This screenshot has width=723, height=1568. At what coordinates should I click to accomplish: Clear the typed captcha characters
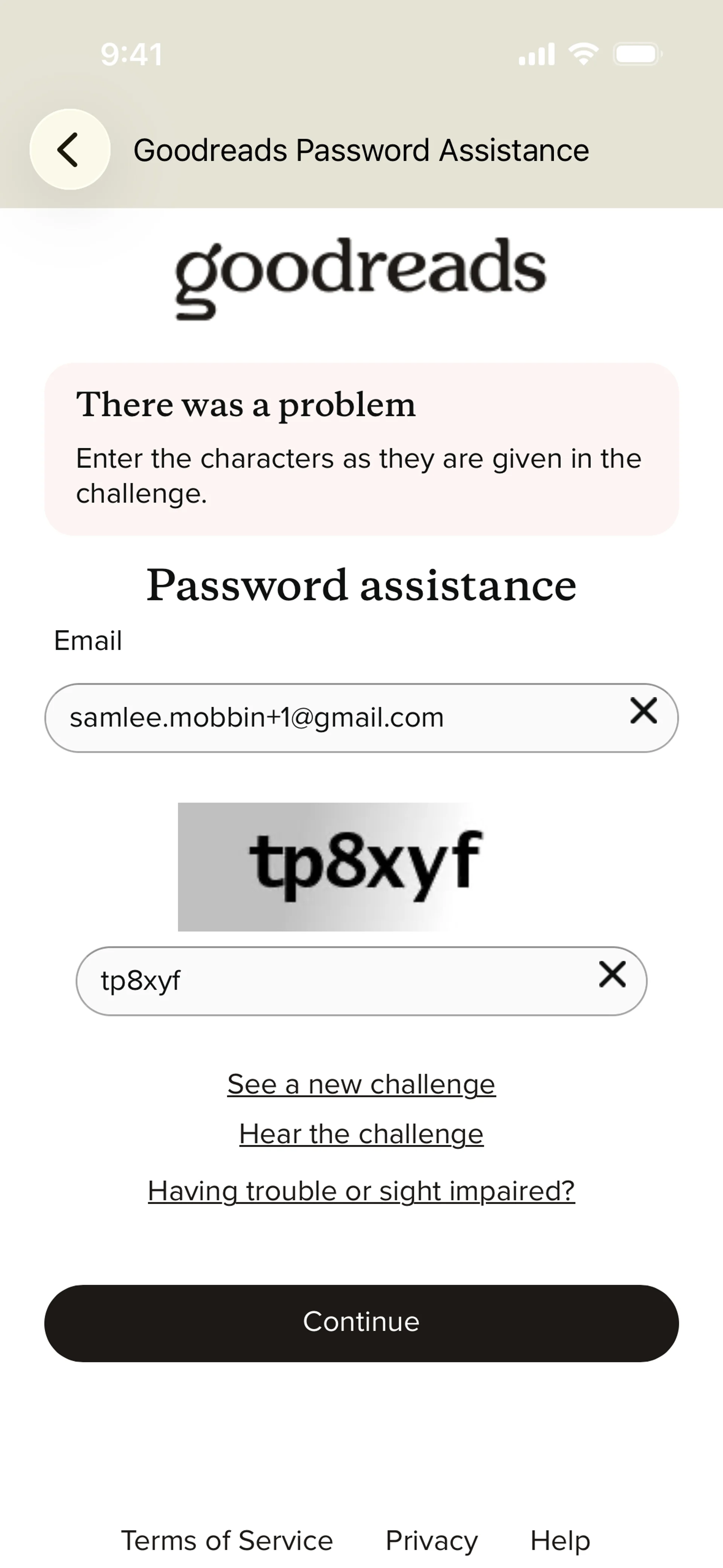612,974
